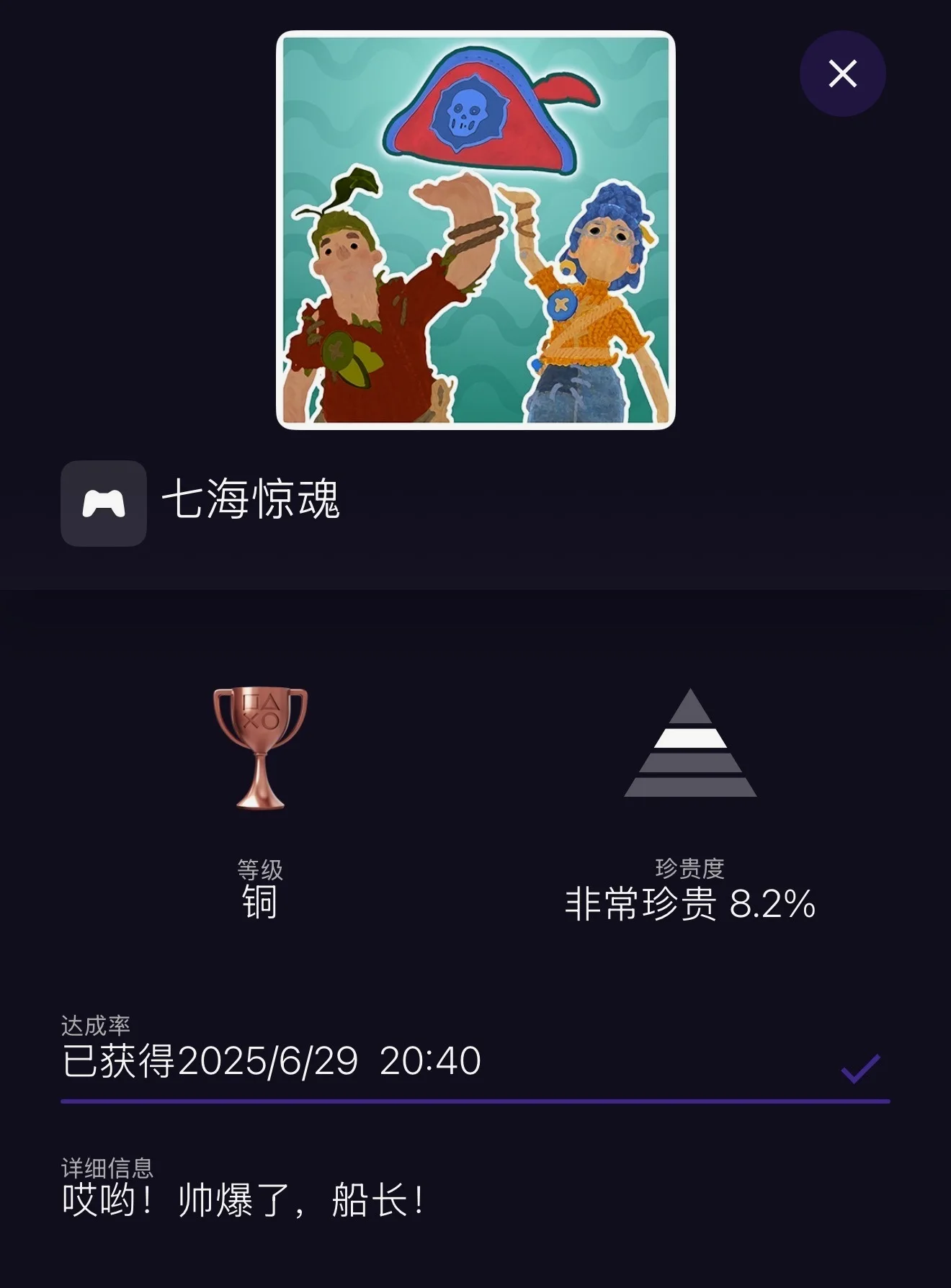Open the 七海惊魂 game entry

tap(249, 499)
